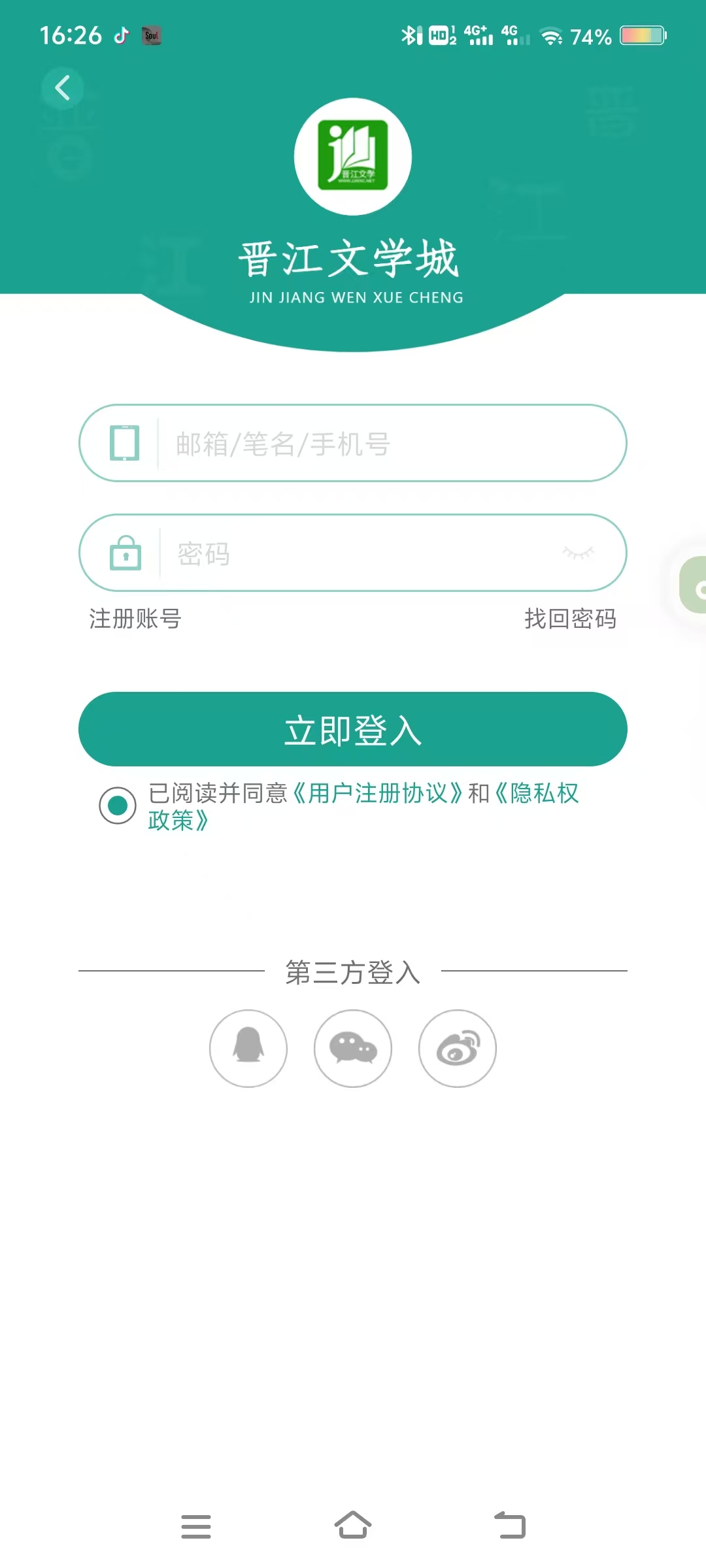Tap the 密码 password field
706x1568 pixels.
point(353,553)
